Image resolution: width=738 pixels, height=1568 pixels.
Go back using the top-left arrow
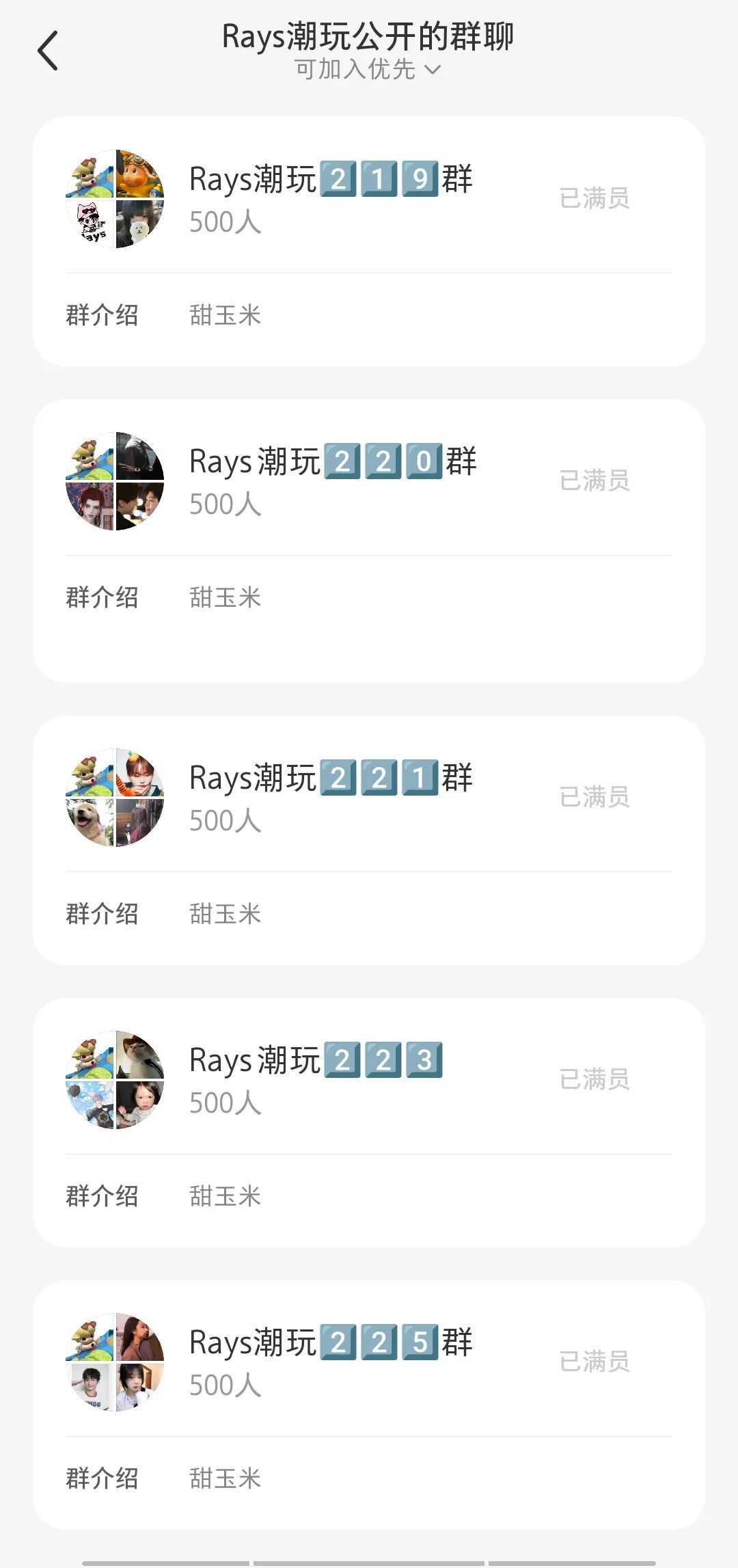48,51
